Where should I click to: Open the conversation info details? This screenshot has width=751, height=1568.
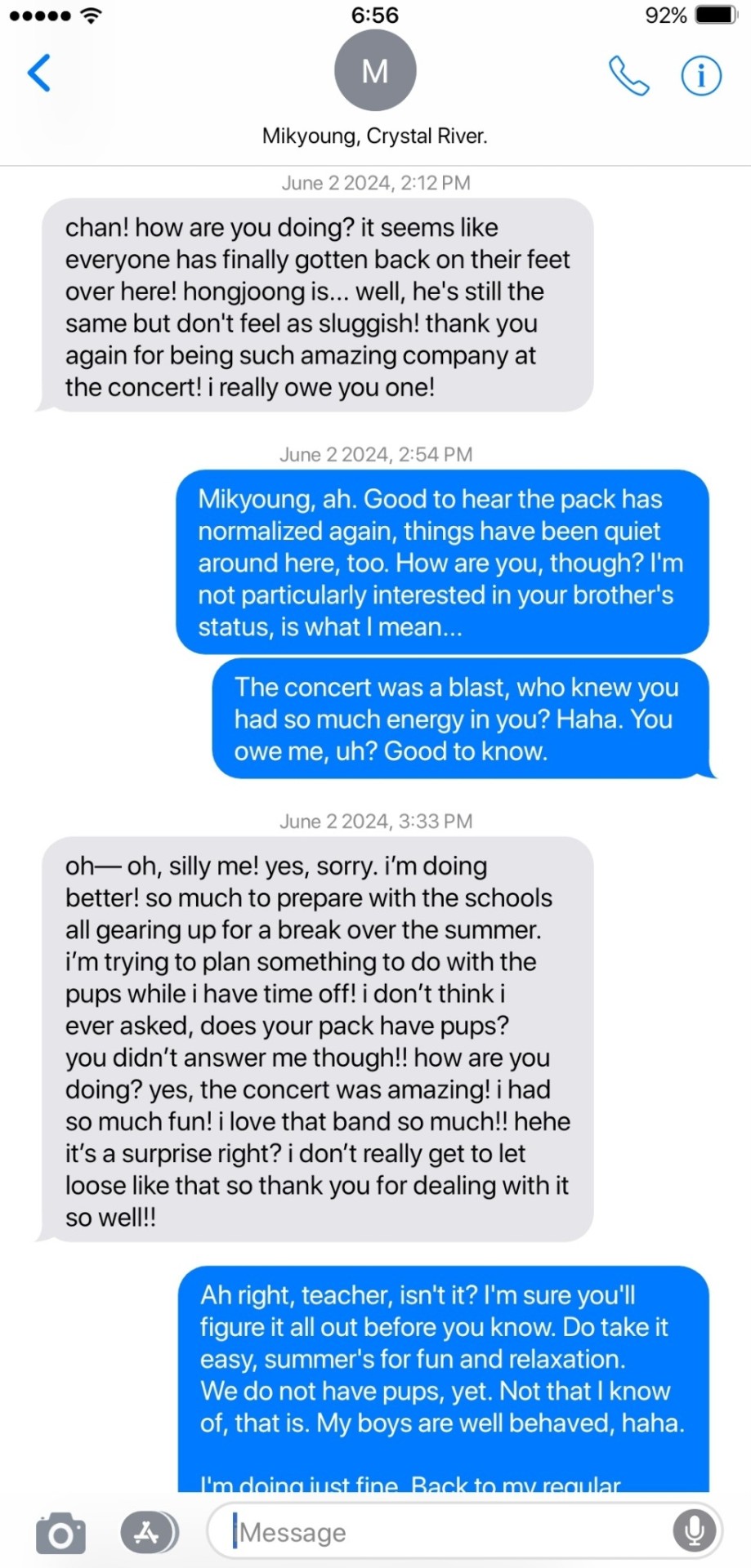coord(701,76)
